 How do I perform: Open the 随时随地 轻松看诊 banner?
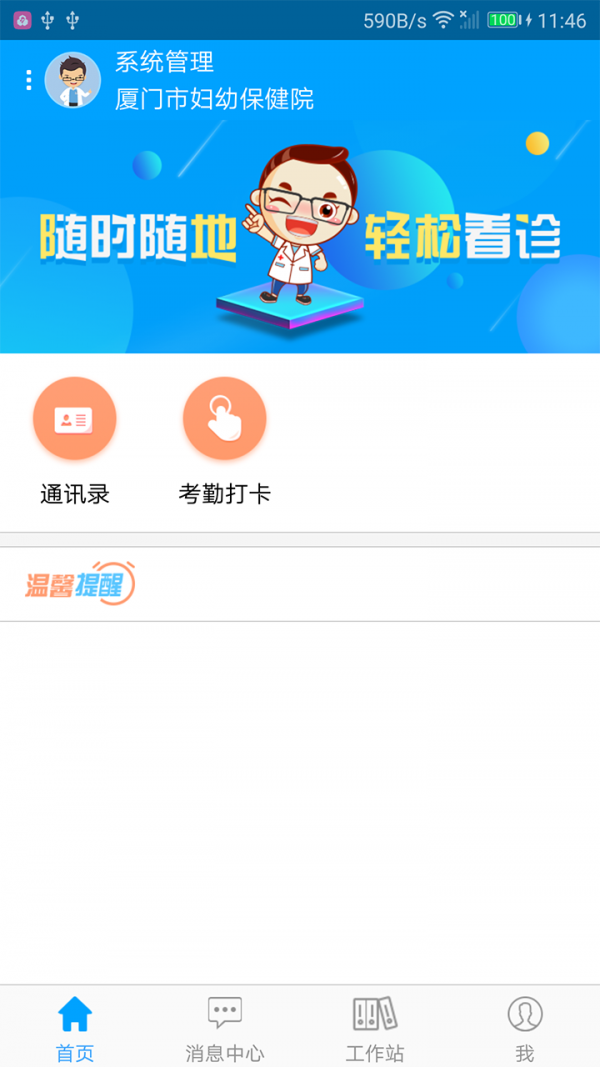coord(300,237)
